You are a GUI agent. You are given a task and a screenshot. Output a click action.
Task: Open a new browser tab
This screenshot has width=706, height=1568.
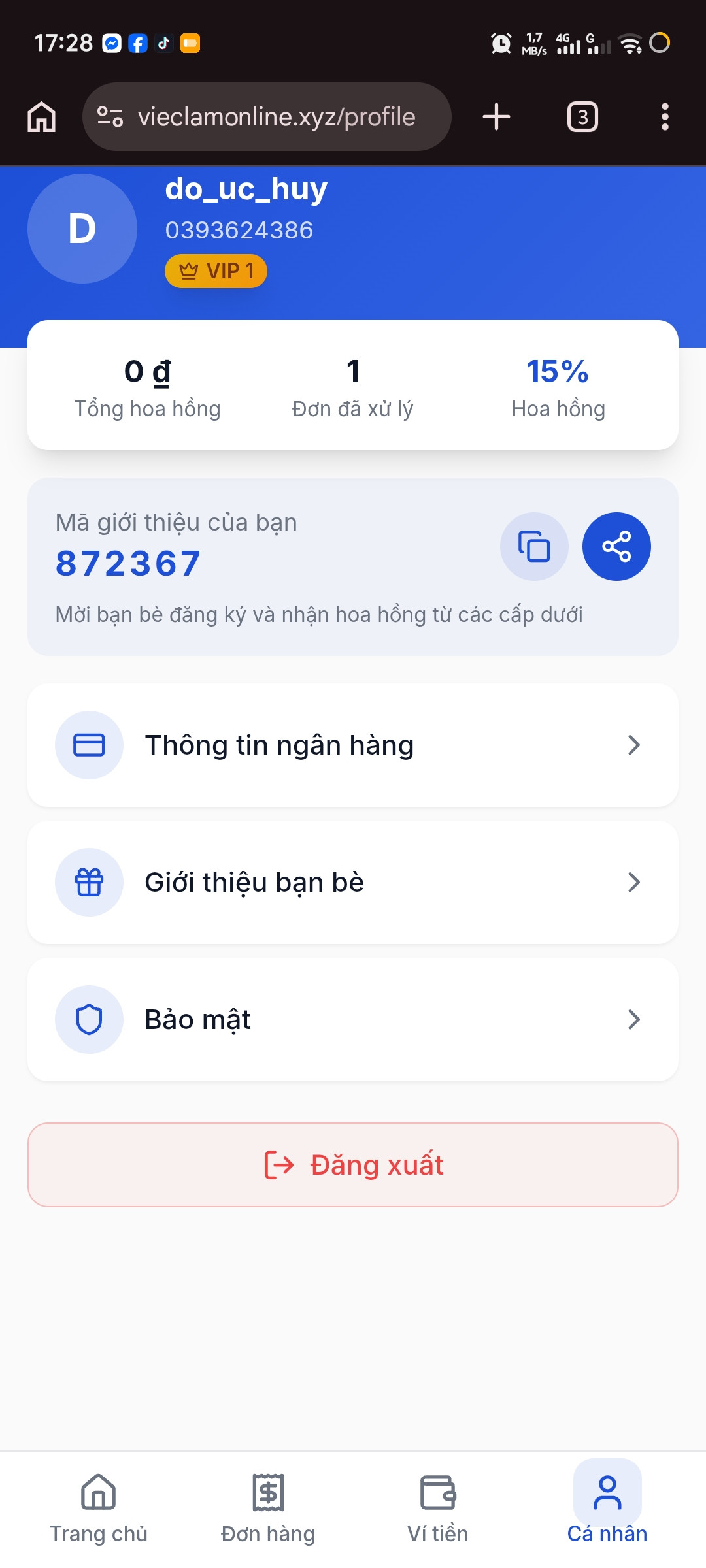tap(496, 117)
